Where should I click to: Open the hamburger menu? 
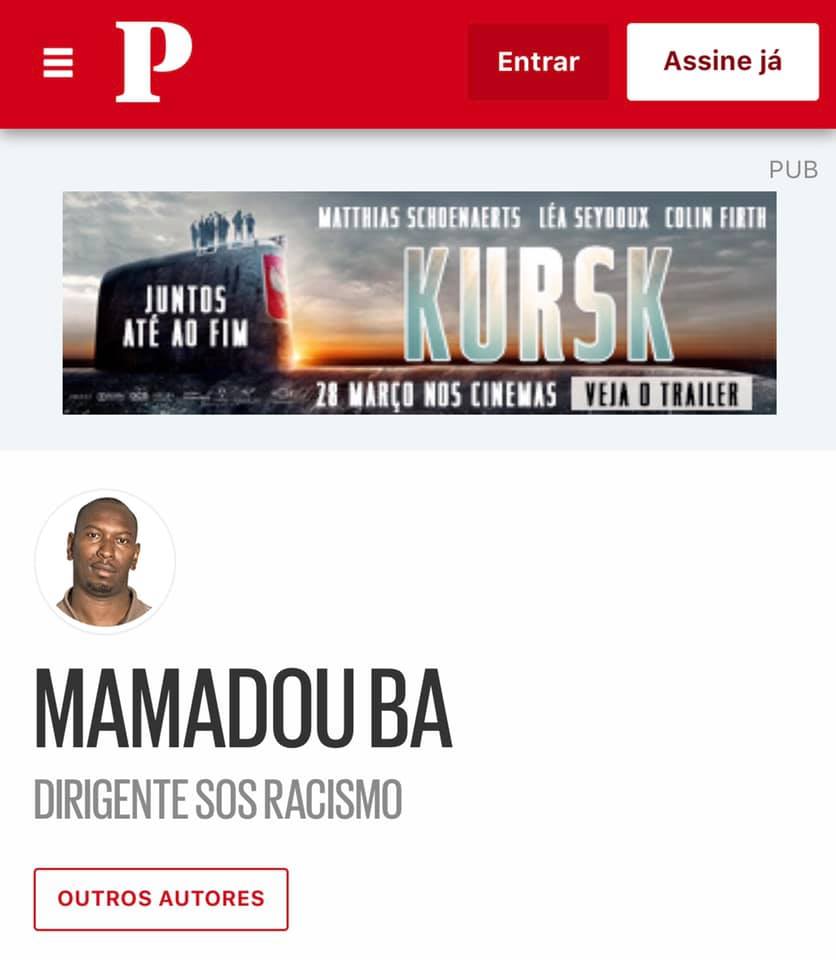58,63
